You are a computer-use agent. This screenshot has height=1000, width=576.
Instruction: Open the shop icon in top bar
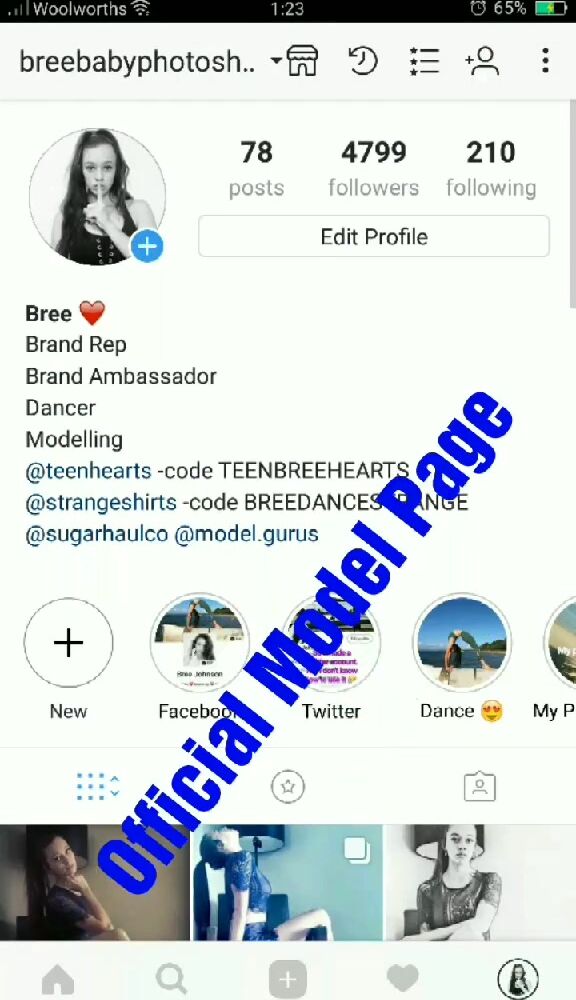[302, 61]
